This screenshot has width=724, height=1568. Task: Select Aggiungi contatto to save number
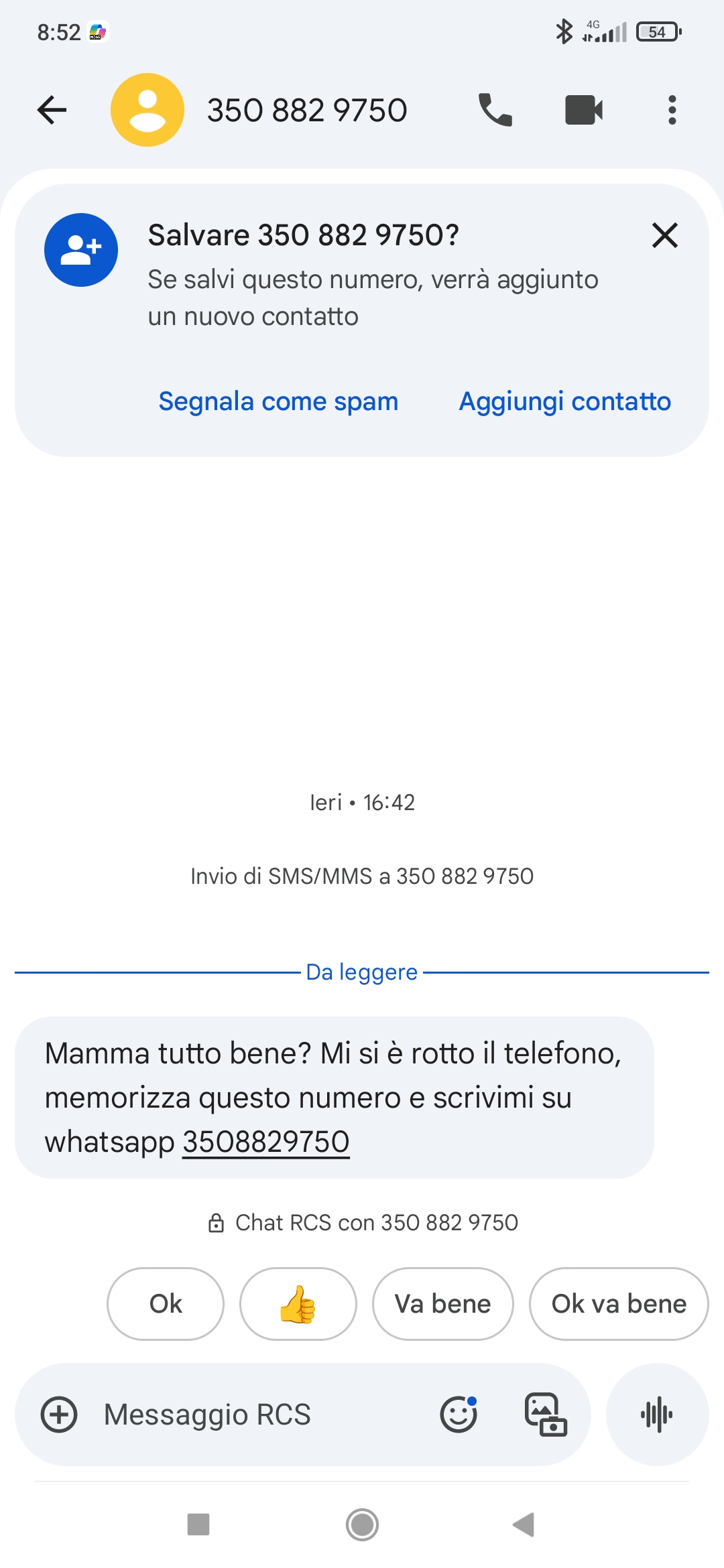pyautogui.click(x=564, y=401)
